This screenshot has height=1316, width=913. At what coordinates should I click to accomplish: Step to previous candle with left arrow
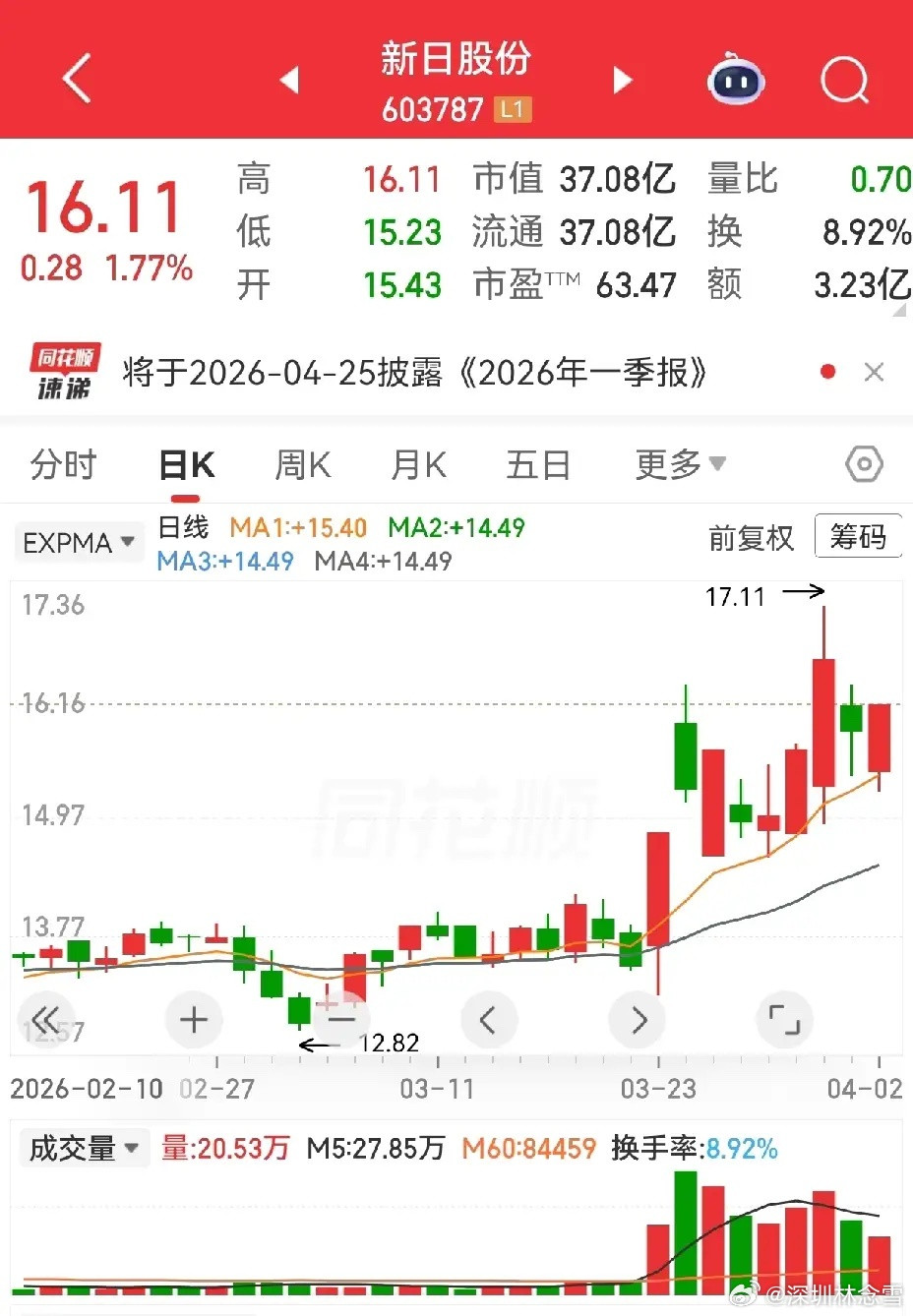pos(489,1020)
